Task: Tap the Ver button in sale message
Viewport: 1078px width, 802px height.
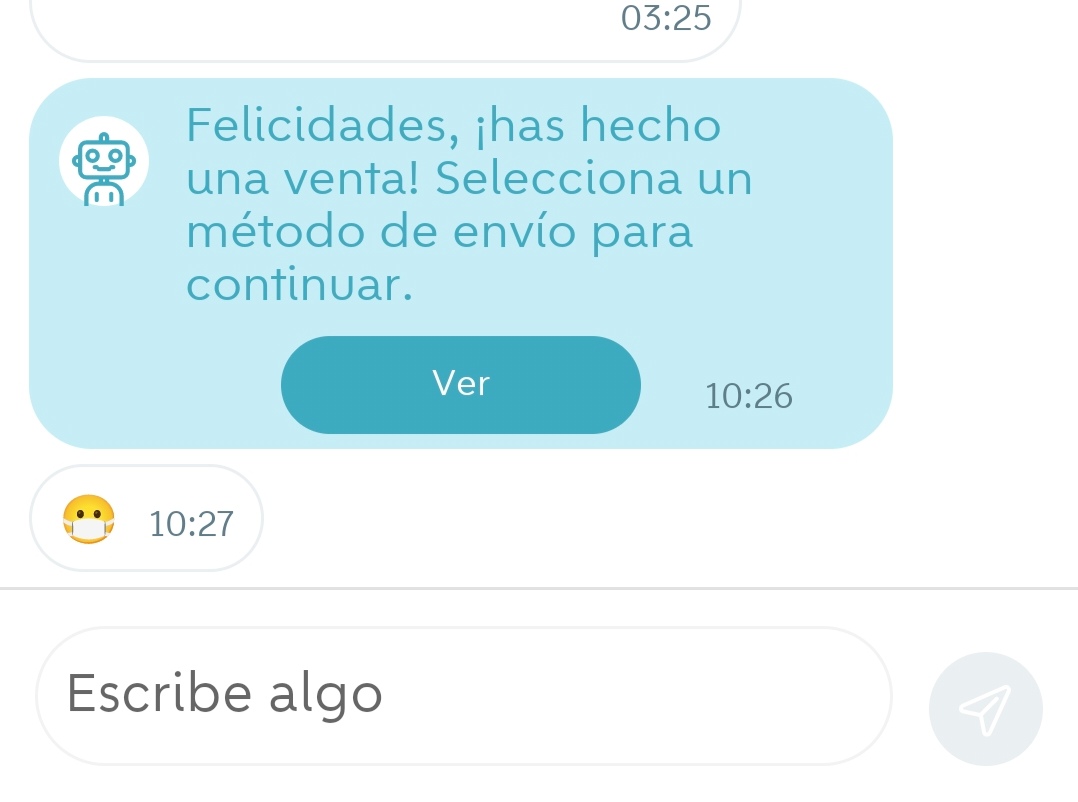Action: (x=460, y=385)
